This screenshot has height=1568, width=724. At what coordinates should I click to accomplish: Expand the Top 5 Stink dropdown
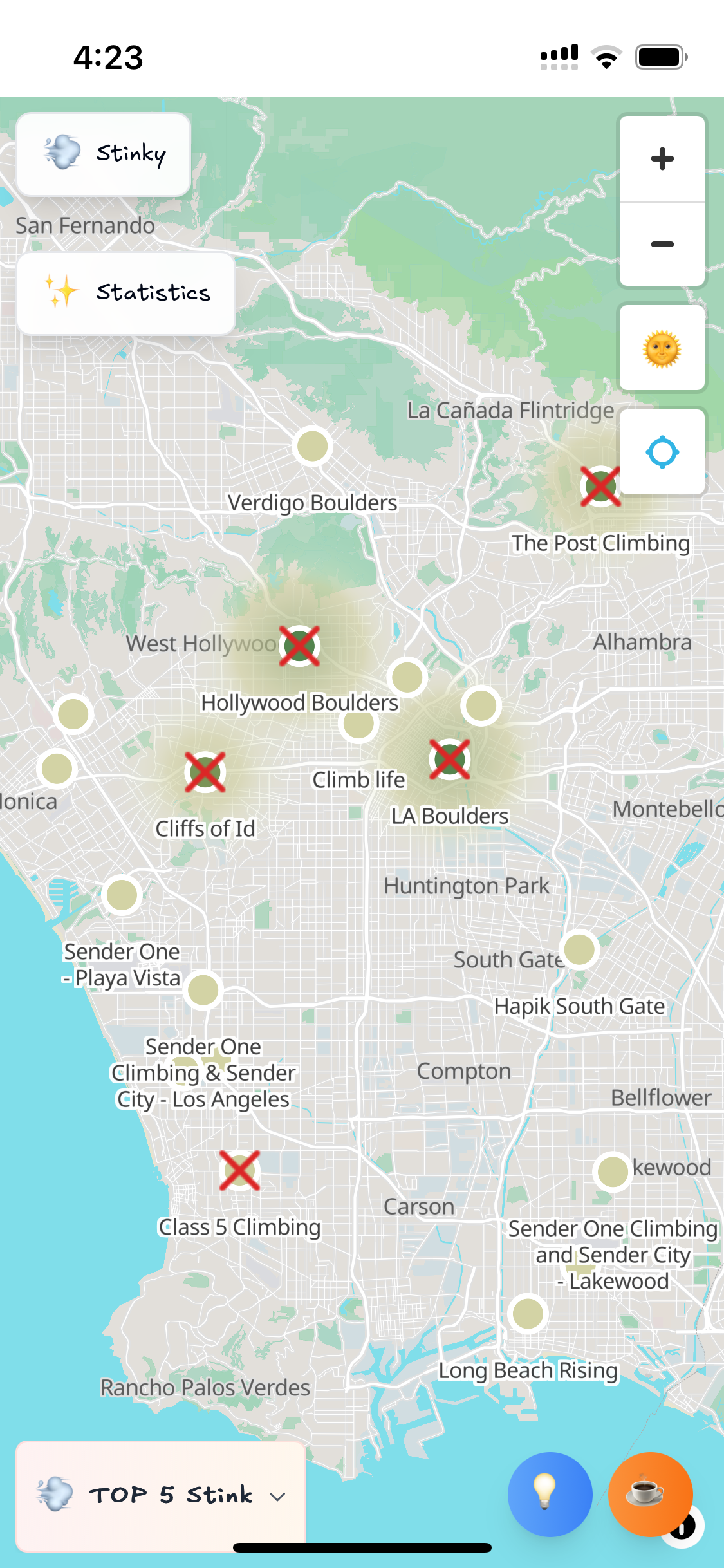161,1495
